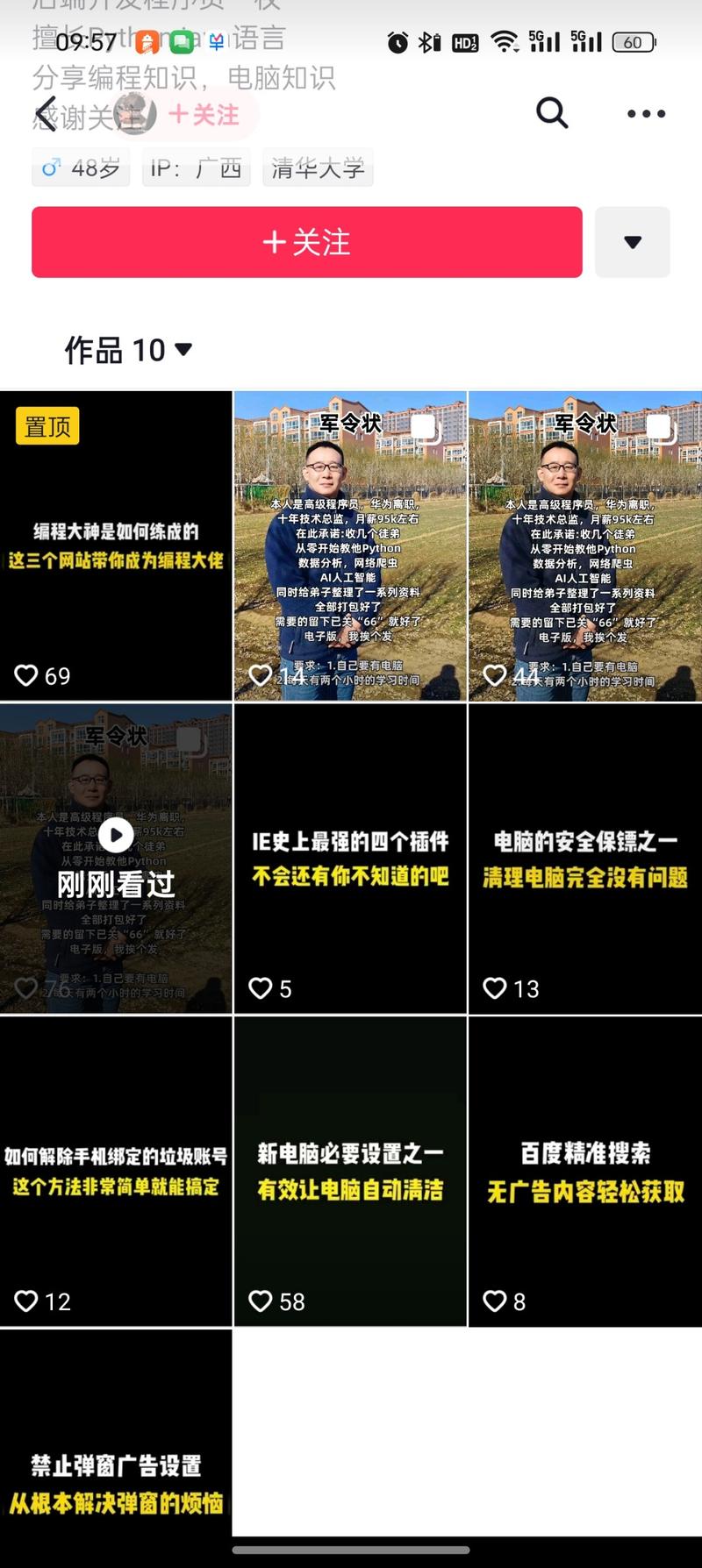Open video 禁止弹窗广告设置
The height and width of the screenshot is (1568, 702).
[x=116, y=1447]
